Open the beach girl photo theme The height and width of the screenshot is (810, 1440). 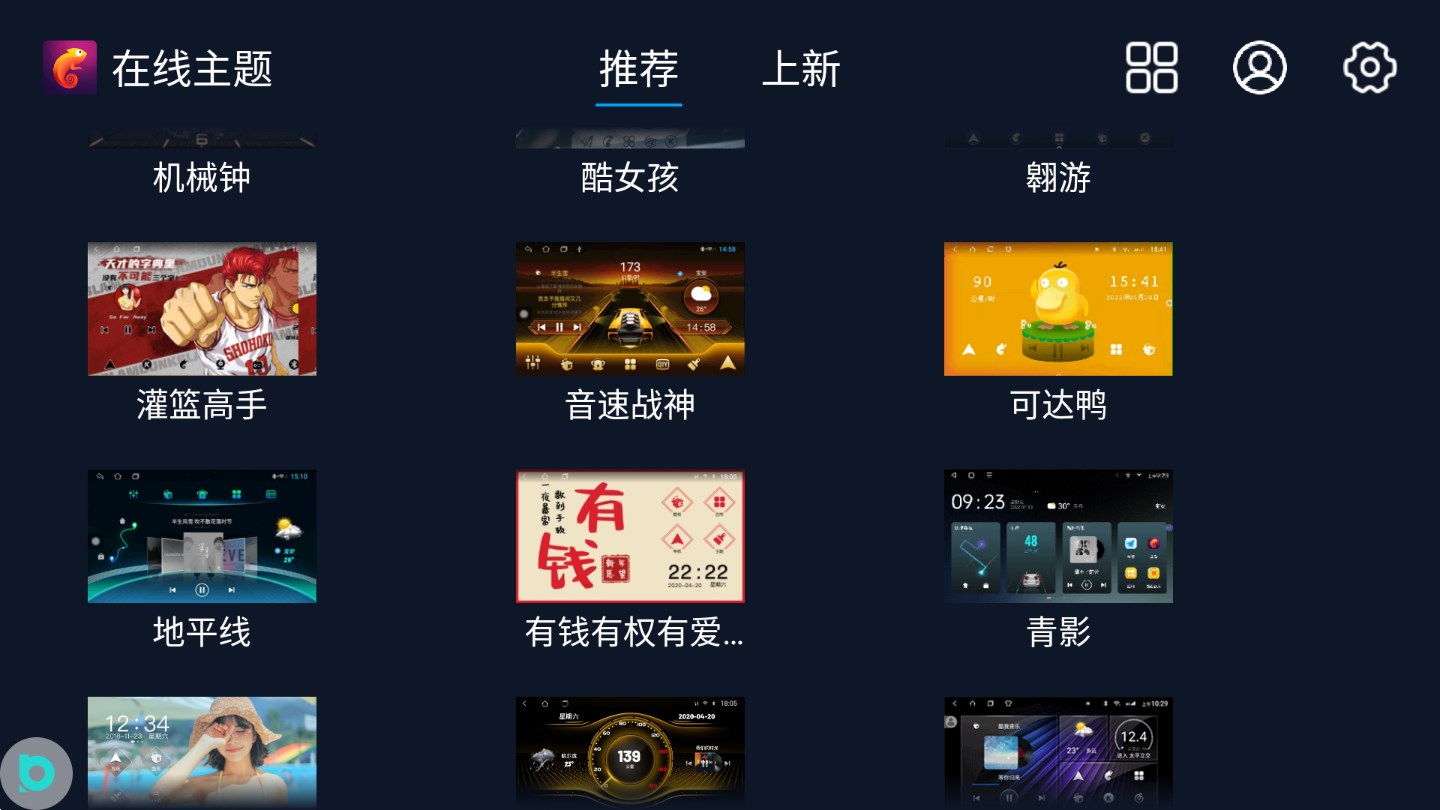coord(202,752)
